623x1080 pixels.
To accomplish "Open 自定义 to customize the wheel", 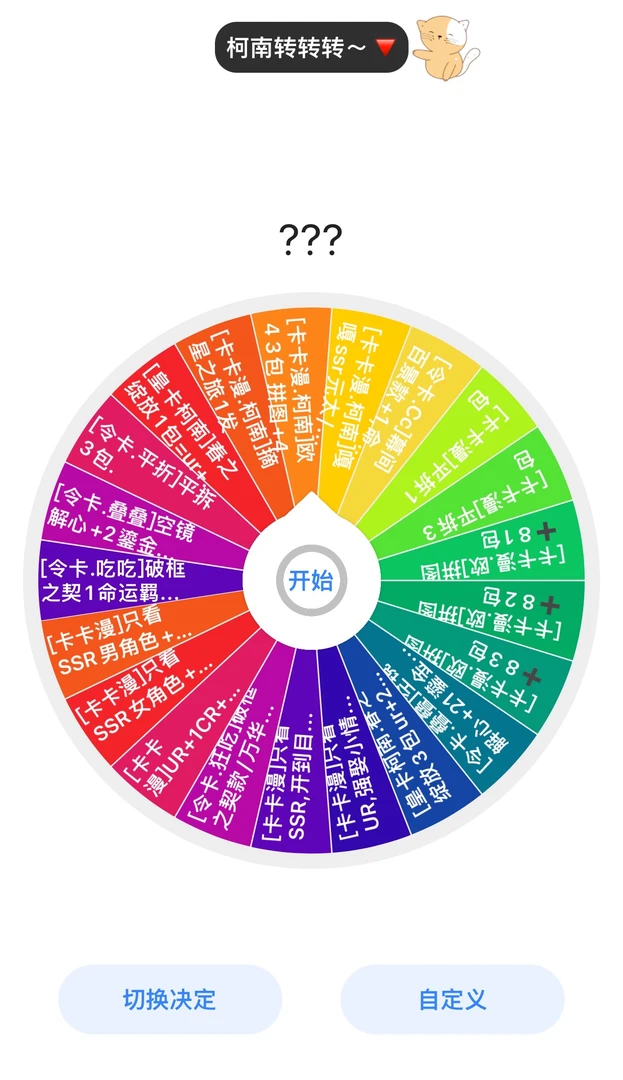I will 452,999.
